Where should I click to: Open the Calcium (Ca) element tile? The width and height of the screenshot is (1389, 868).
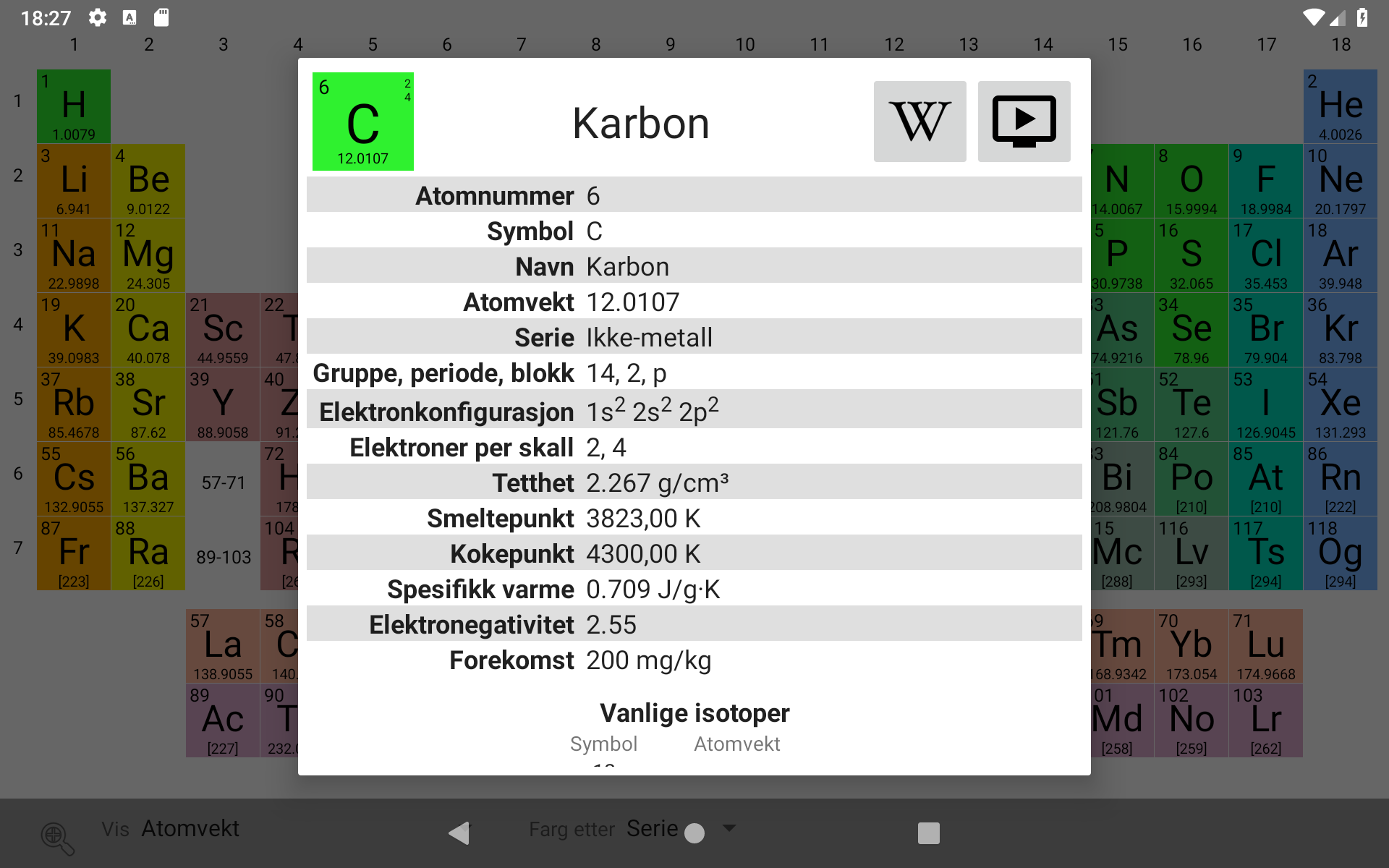coord(148,330)
